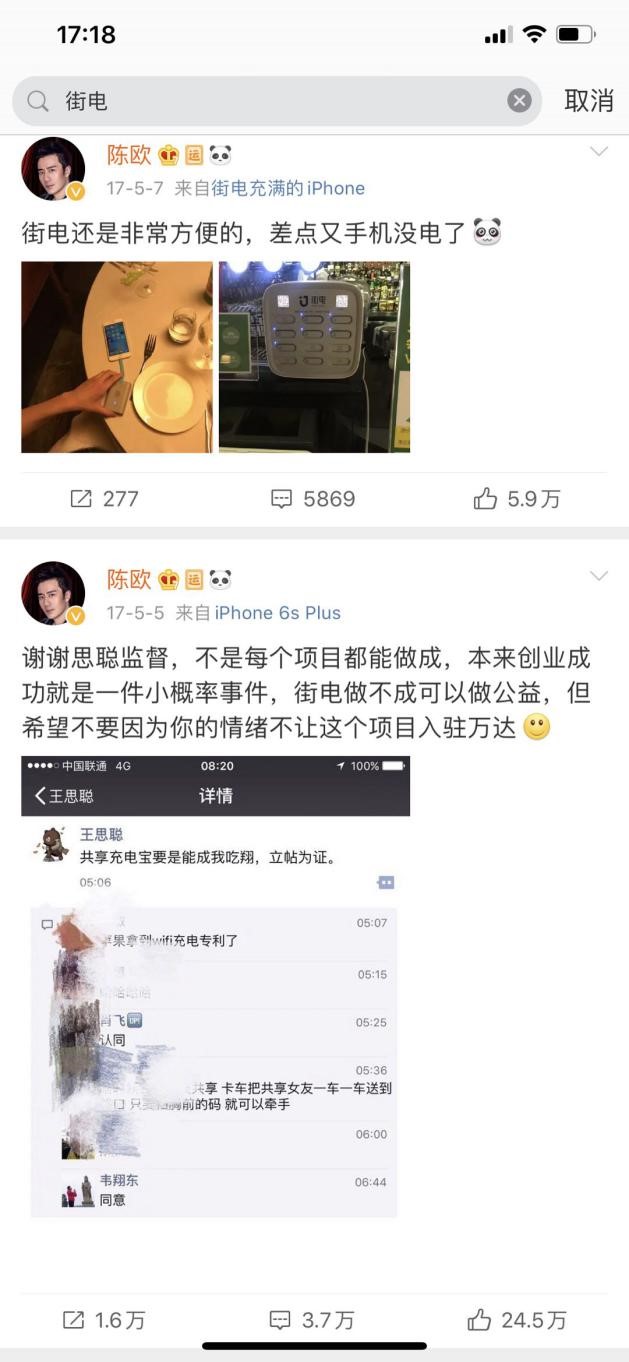Open the 3.7万 comments on the post

(x=313, y=1321)
